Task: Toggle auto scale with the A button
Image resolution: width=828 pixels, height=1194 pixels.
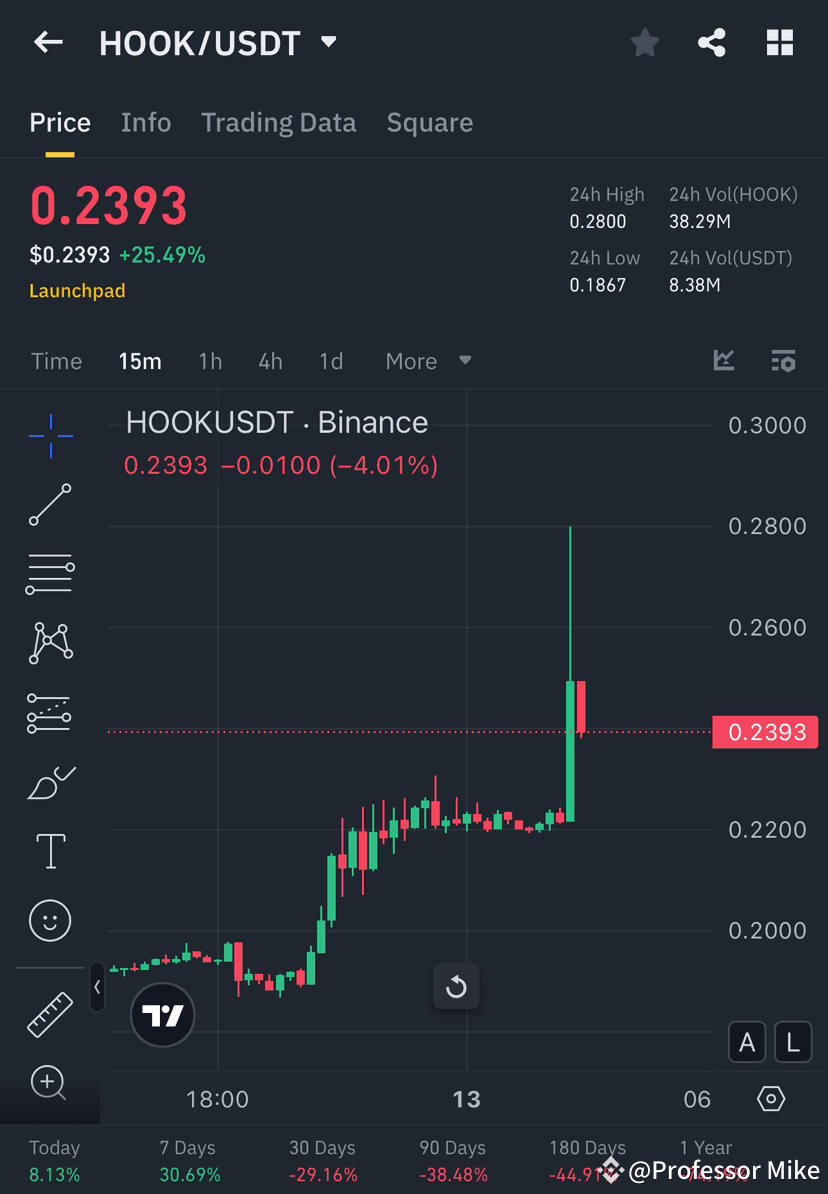Action: pyautogui.click(x=747, y=1042)
